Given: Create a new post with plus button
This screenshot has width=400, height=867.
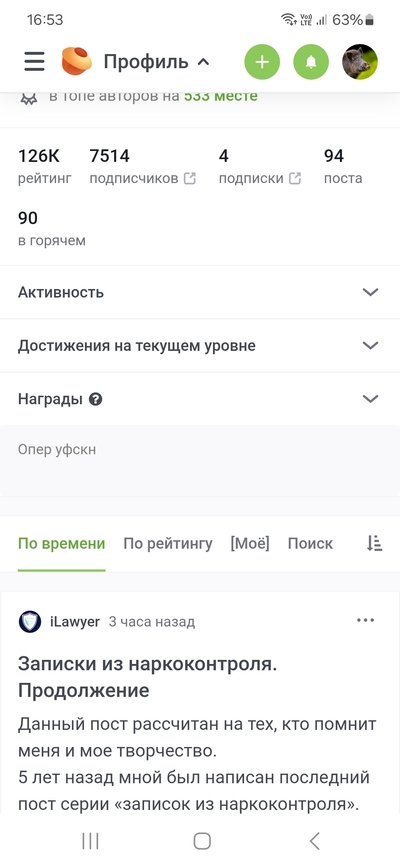Looking at the screenshot, I should 262,61.
